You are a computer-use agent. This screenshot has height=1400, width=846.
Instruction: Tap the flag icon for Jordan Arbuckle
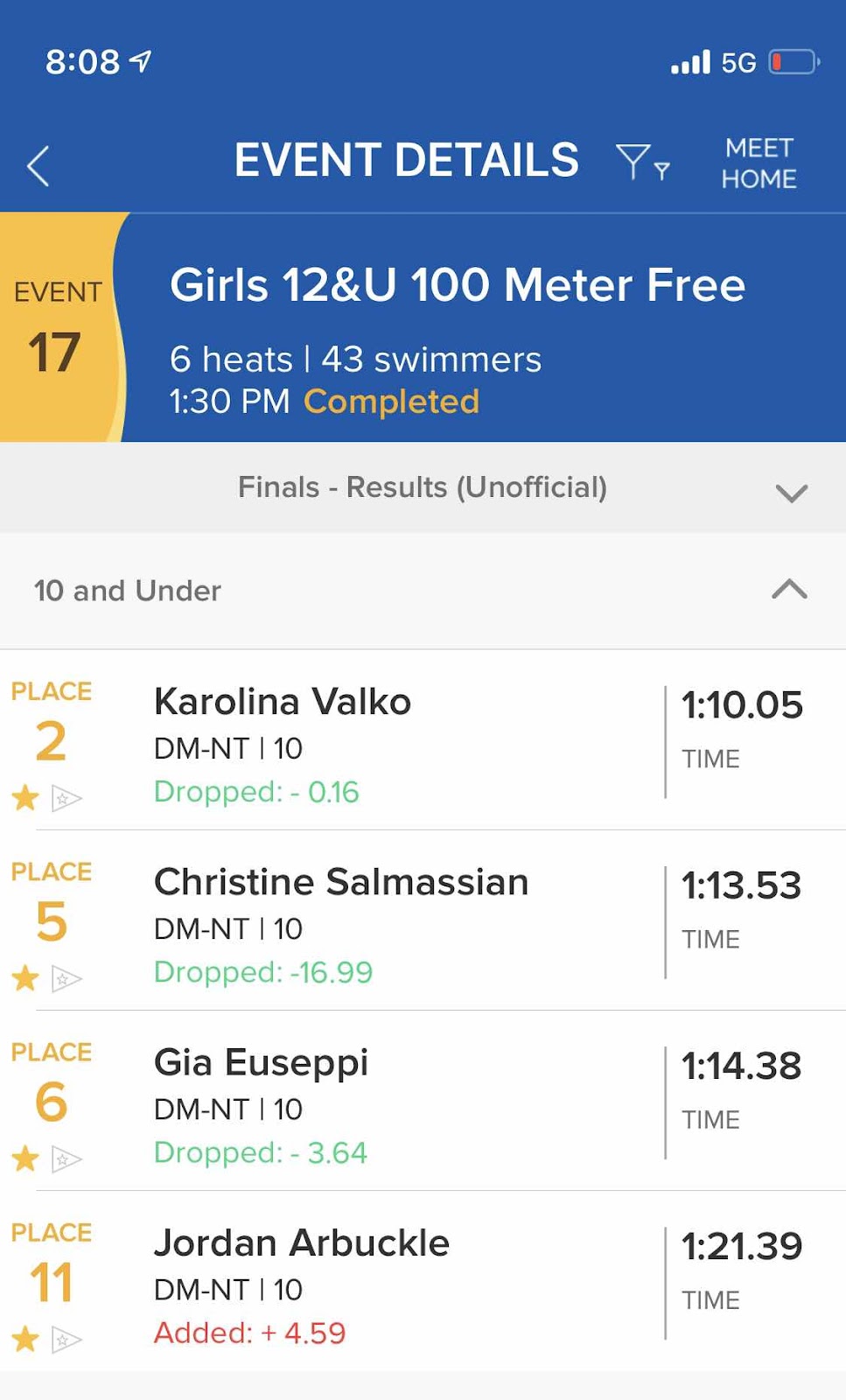point(66,1340)
